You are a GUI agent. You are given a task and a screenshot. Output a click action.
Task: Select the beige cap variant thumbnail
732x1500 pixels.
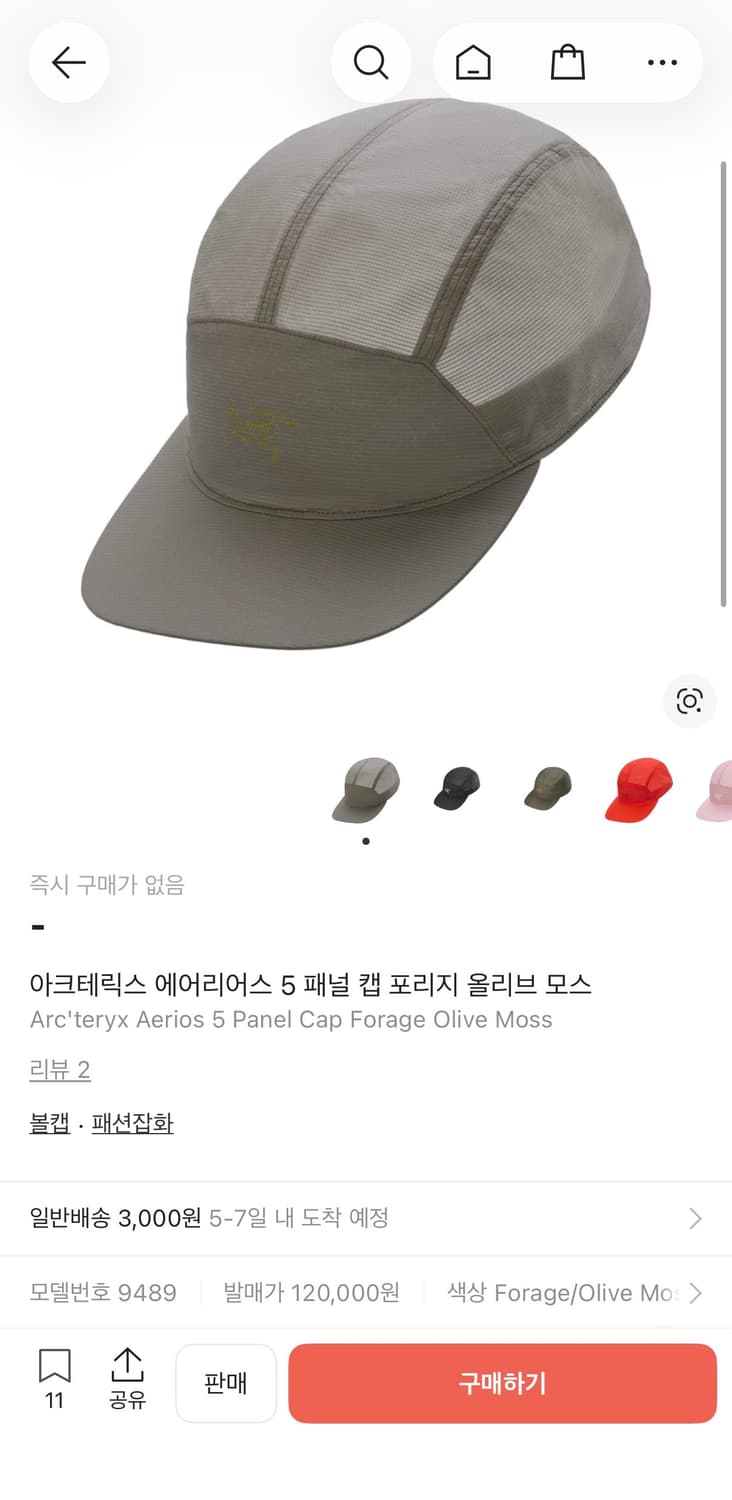click(x=366, y=790)
